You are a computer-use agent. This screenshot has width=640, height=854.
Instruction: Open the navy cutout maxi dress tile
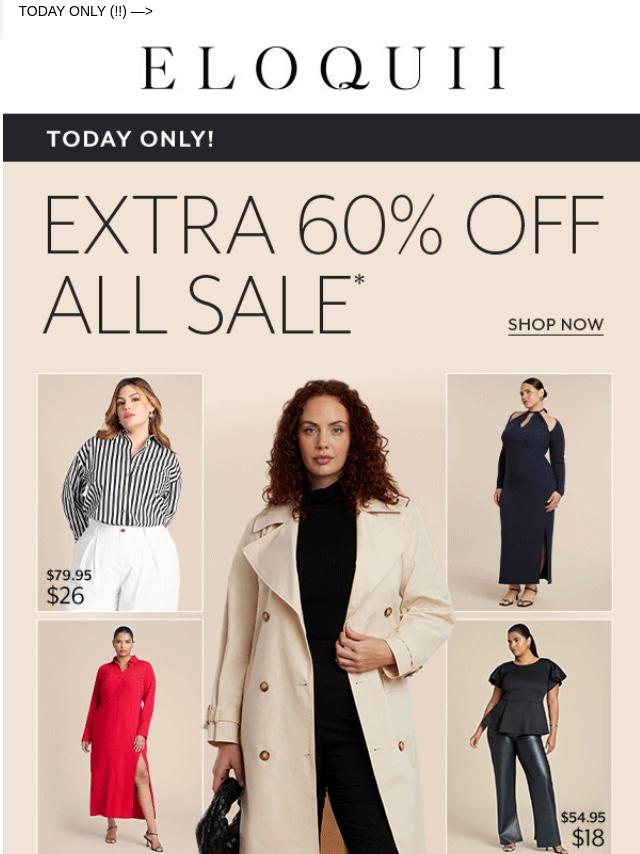529,492
